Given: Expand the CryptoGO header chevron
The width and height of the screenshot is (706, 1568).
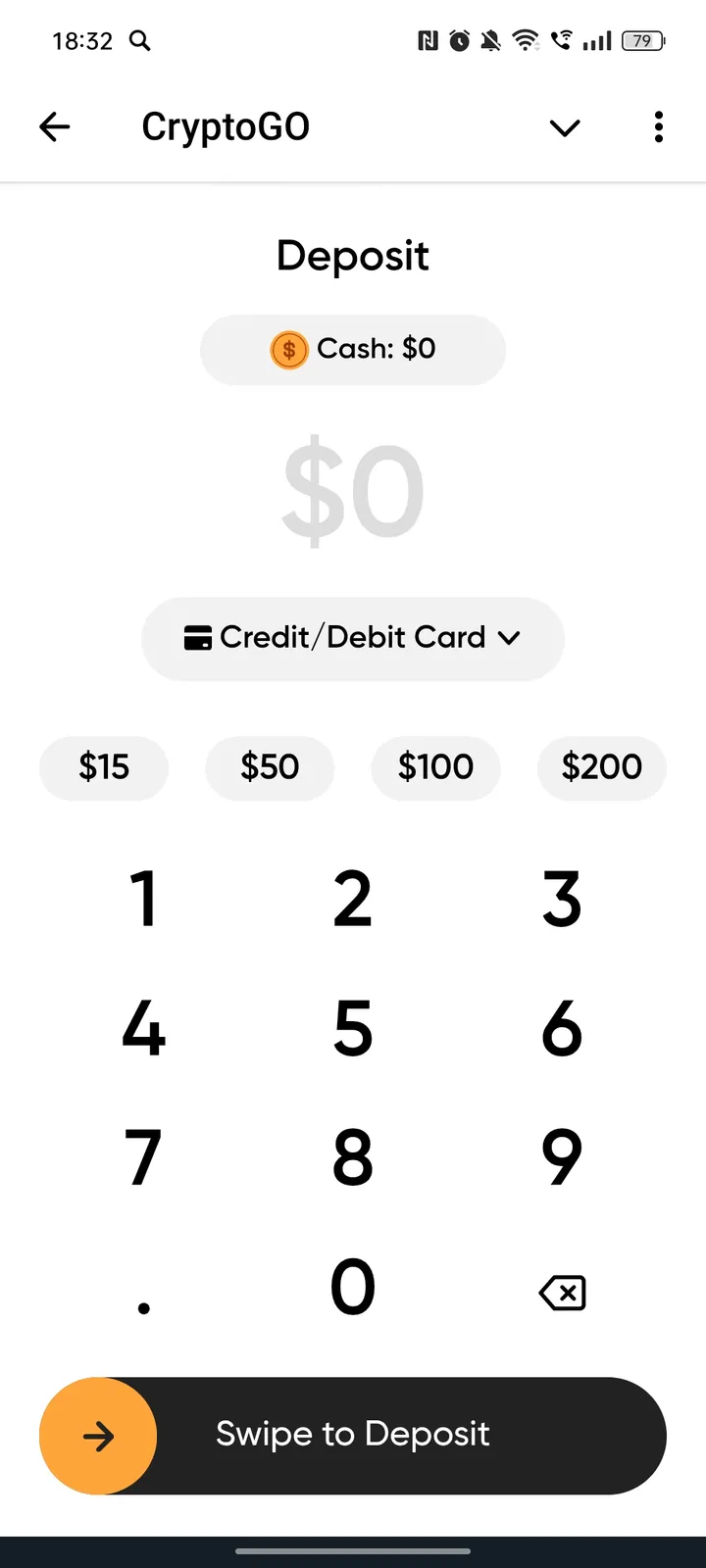Looking at the screenshot, I should [565, 127].
